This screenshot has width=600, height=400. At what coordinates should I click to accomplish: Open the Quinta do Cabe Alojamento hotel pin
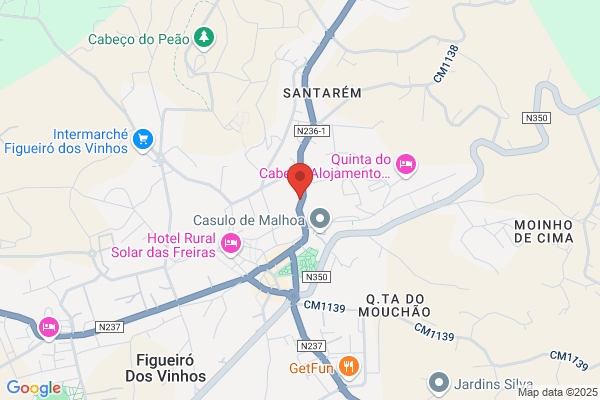point(406,166)
